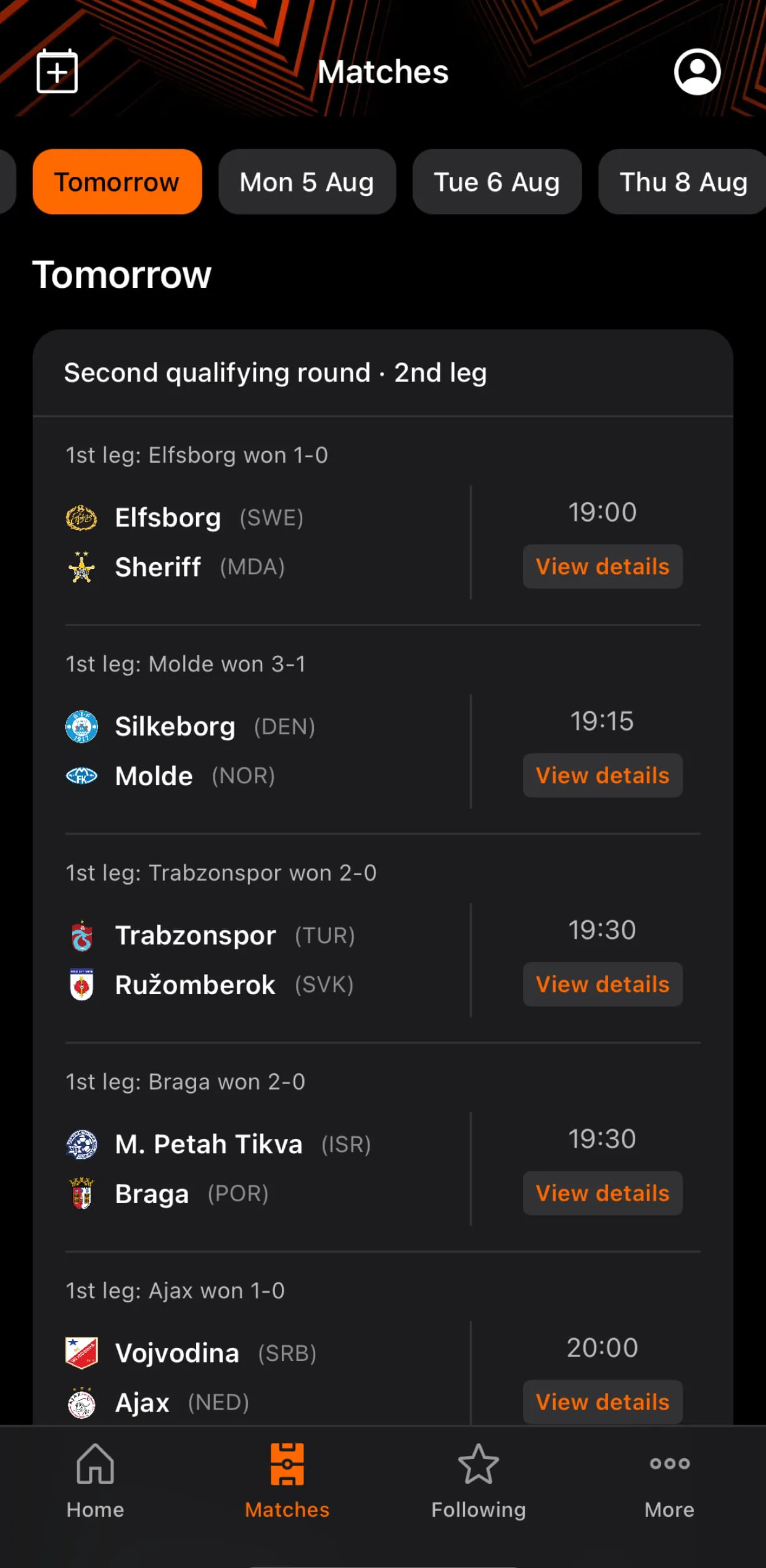View details for Elfsborg vs Sheriff

603,566
